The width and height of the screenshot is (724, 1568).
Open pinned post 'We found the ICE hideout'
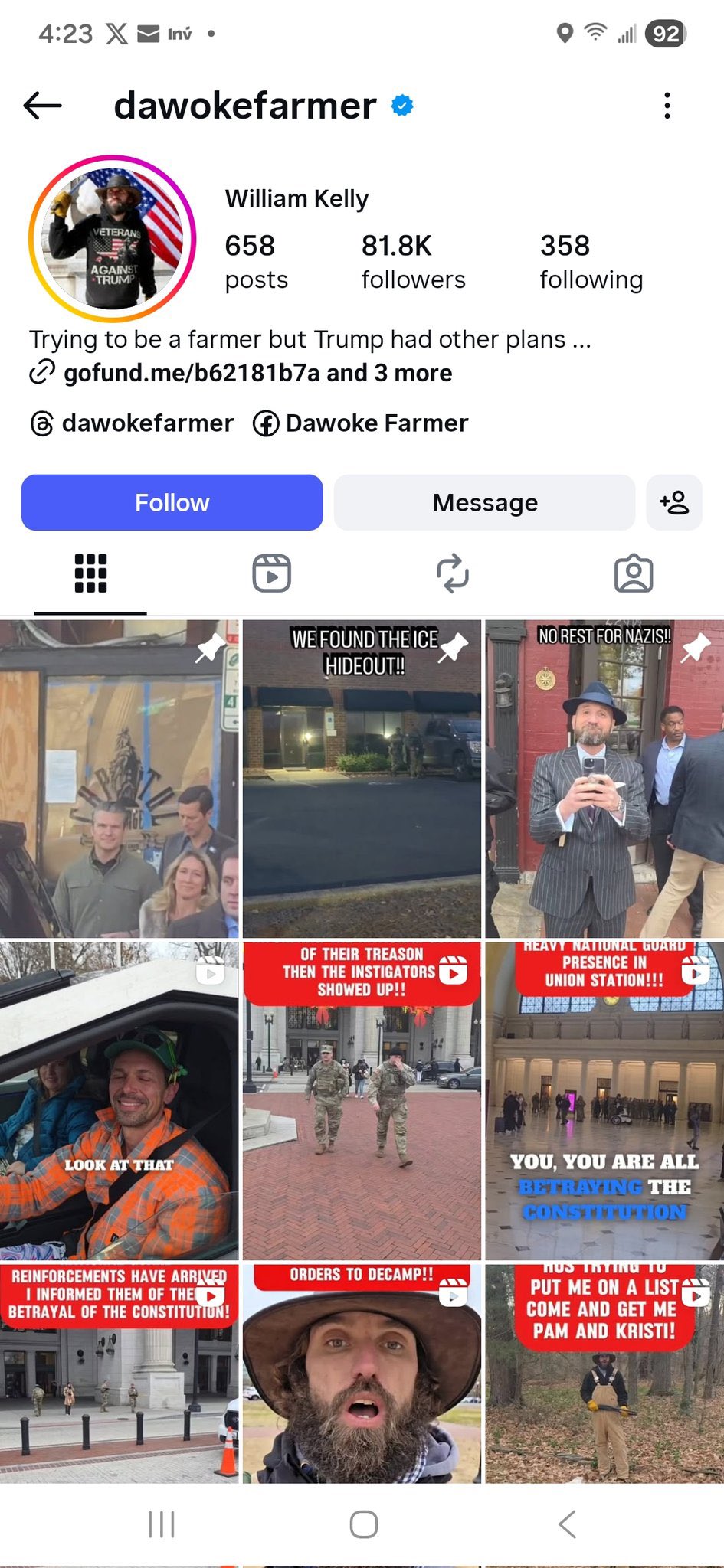tap(362, 779)
